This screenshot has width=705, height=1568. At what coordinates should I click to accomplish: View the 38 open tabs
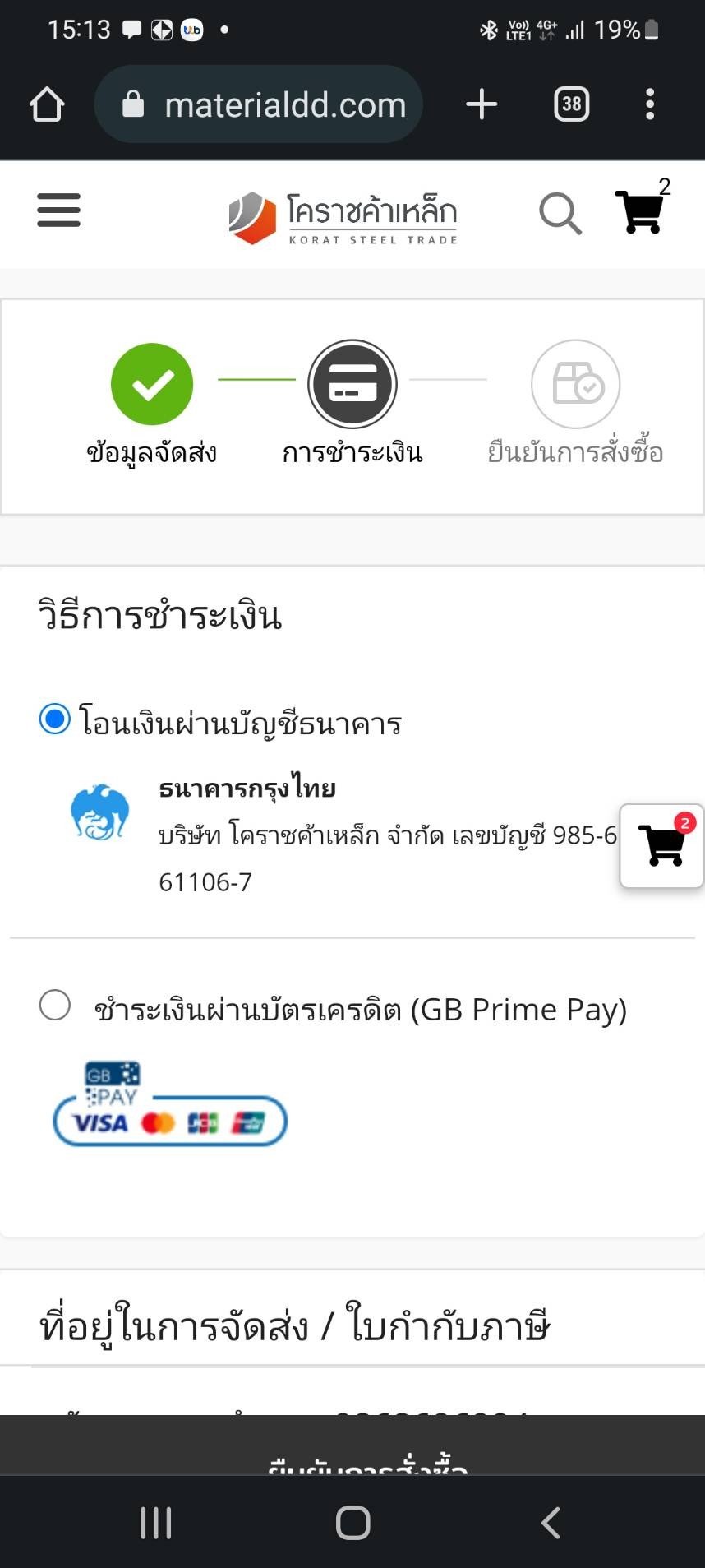(x=571, y=104)
